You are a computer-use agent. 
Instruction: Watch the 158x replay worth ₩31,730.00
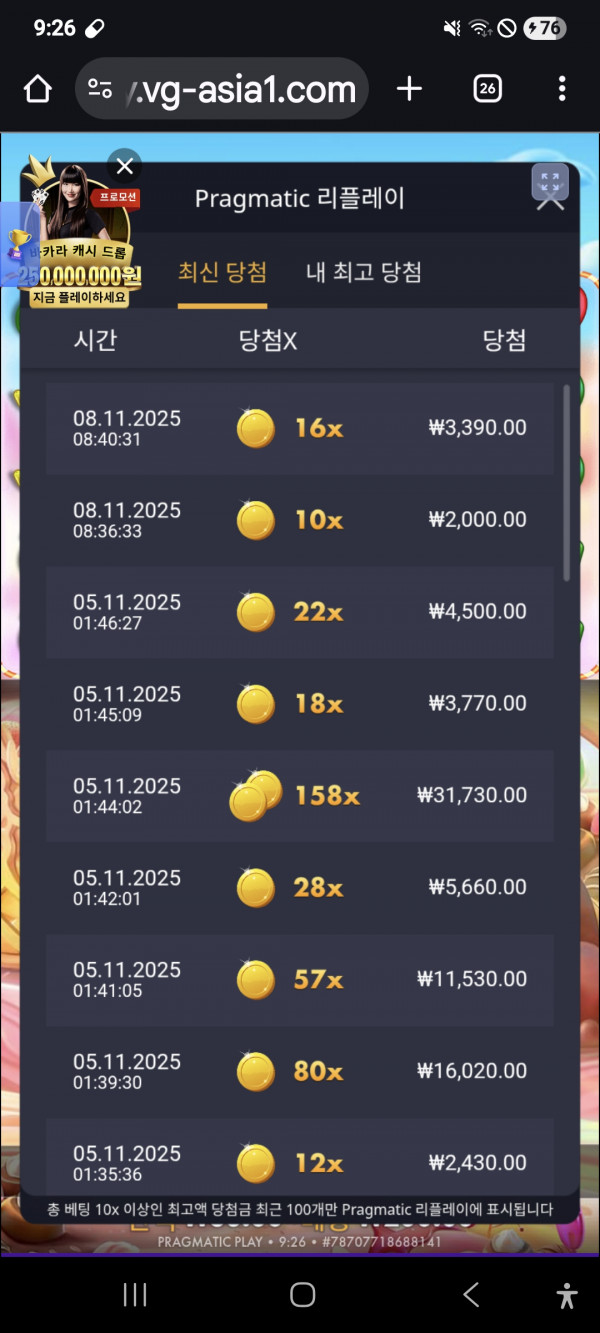(x=299, y=796)
